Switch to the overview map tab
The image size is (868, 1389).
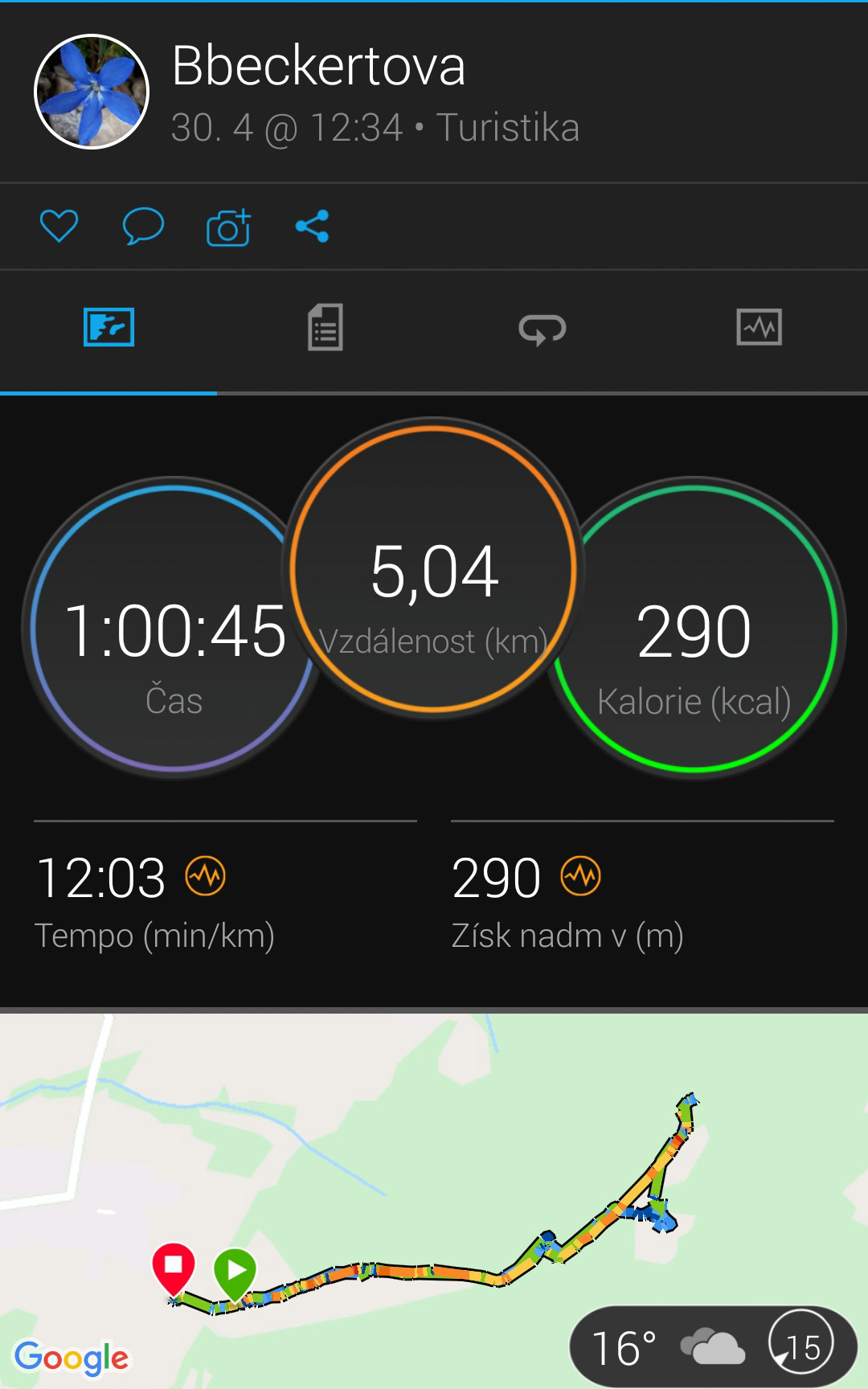[x=108, y=328]
